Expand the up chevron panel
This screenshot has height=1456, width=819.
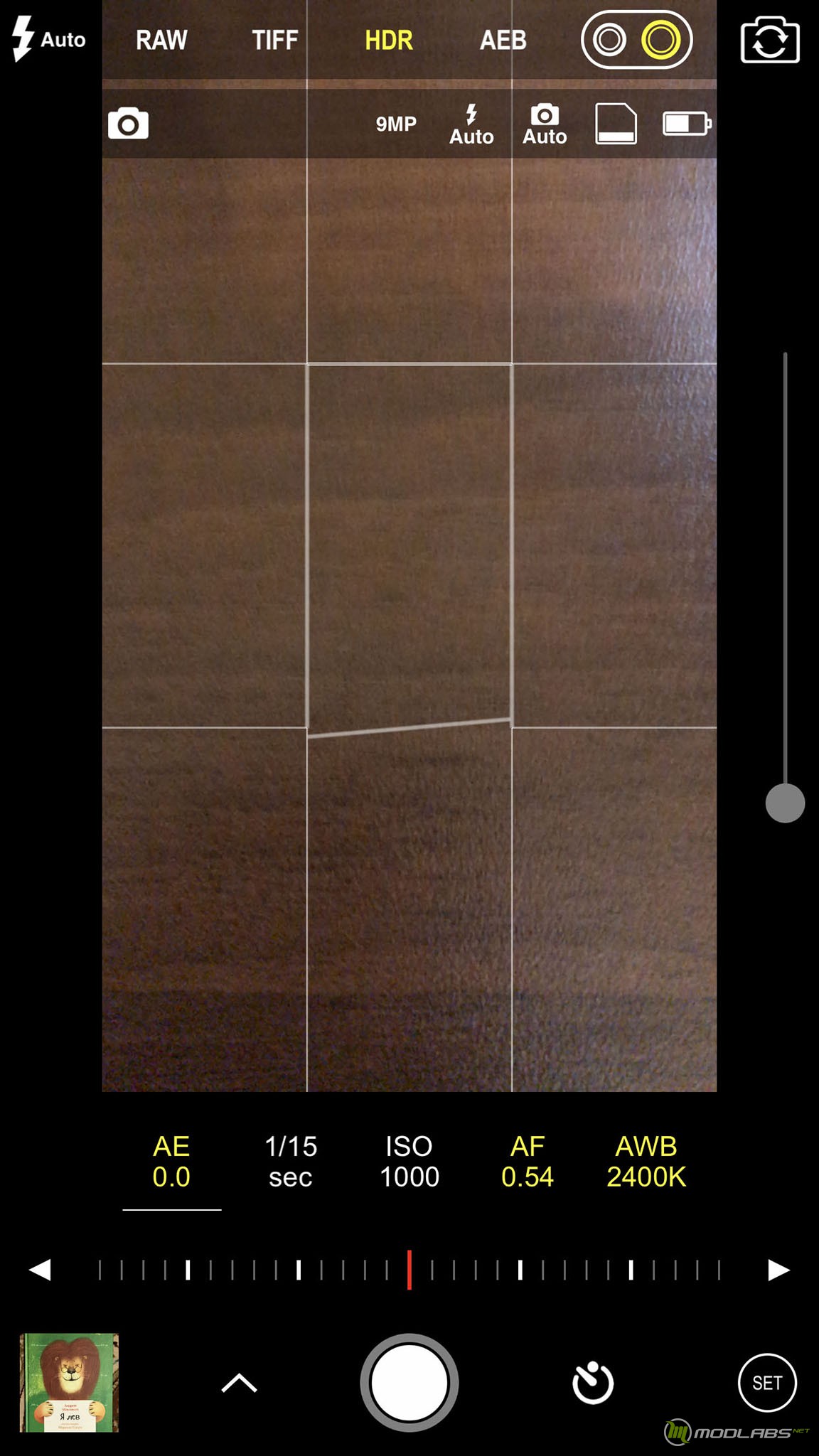(239, 1383)
